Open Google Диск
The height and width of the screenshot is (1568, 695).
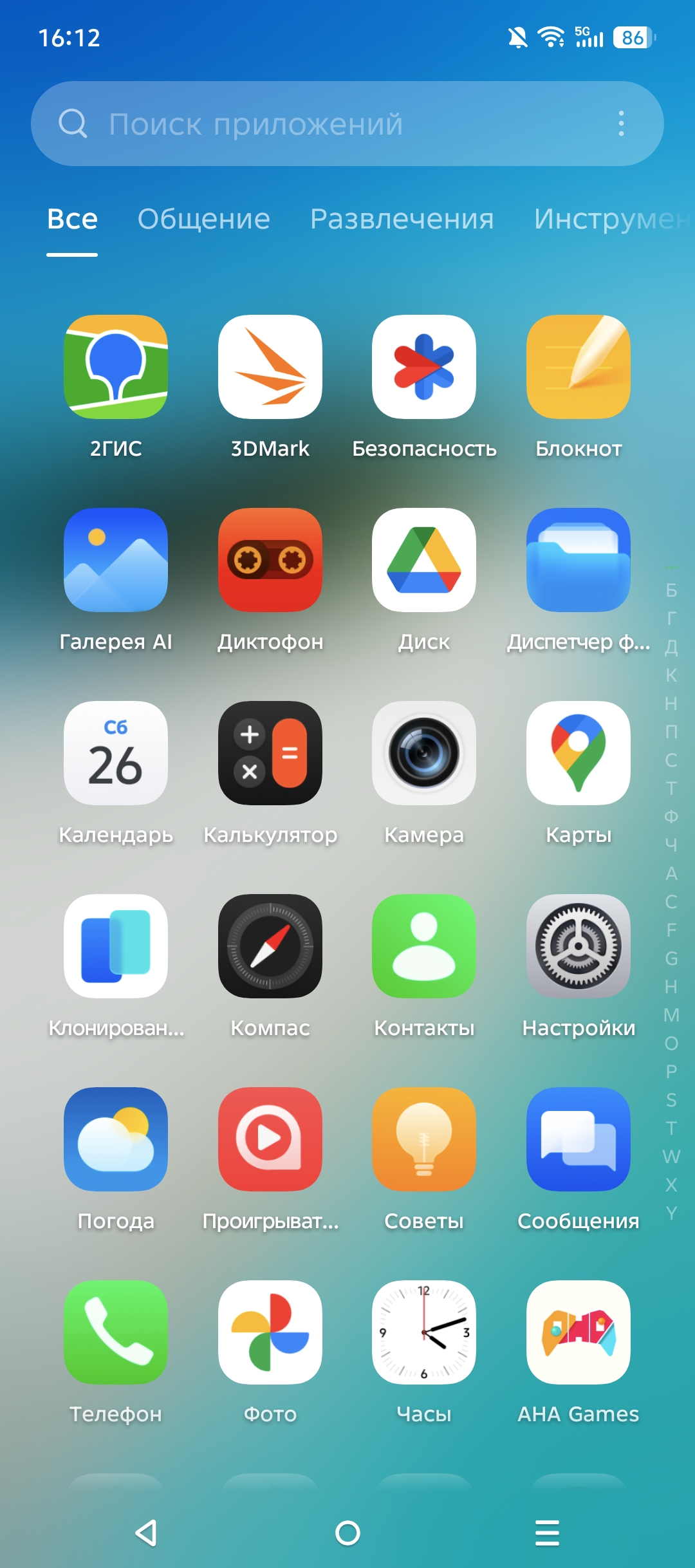tap(424, 560)
